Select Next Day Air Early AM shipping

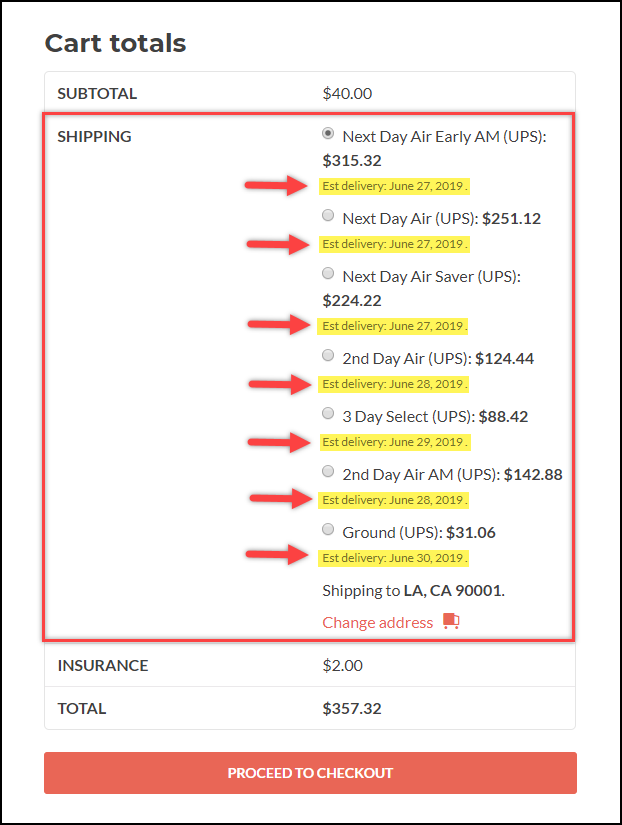coord(328,133)
